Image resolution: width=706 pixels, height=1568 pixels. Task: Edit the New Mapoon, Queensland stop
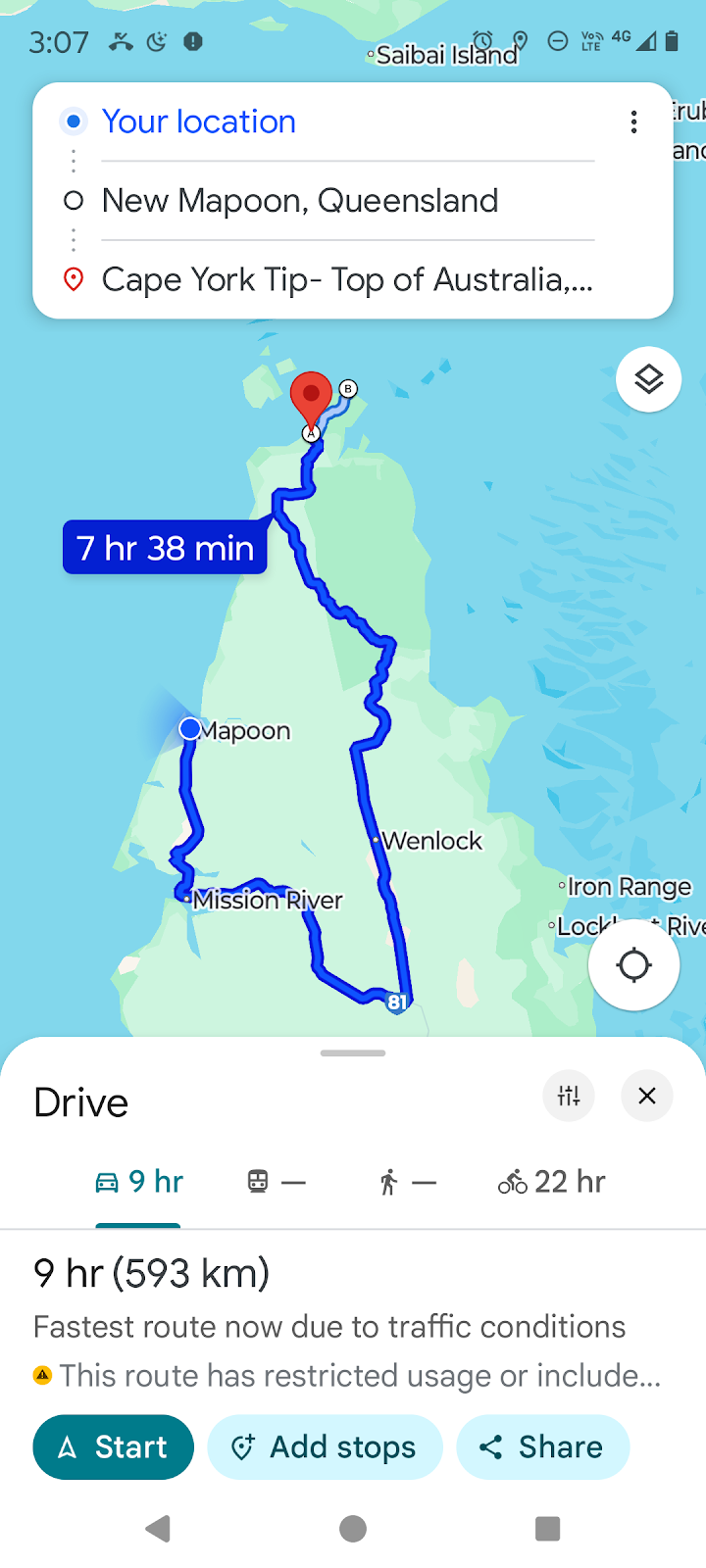tap(300, 201)
